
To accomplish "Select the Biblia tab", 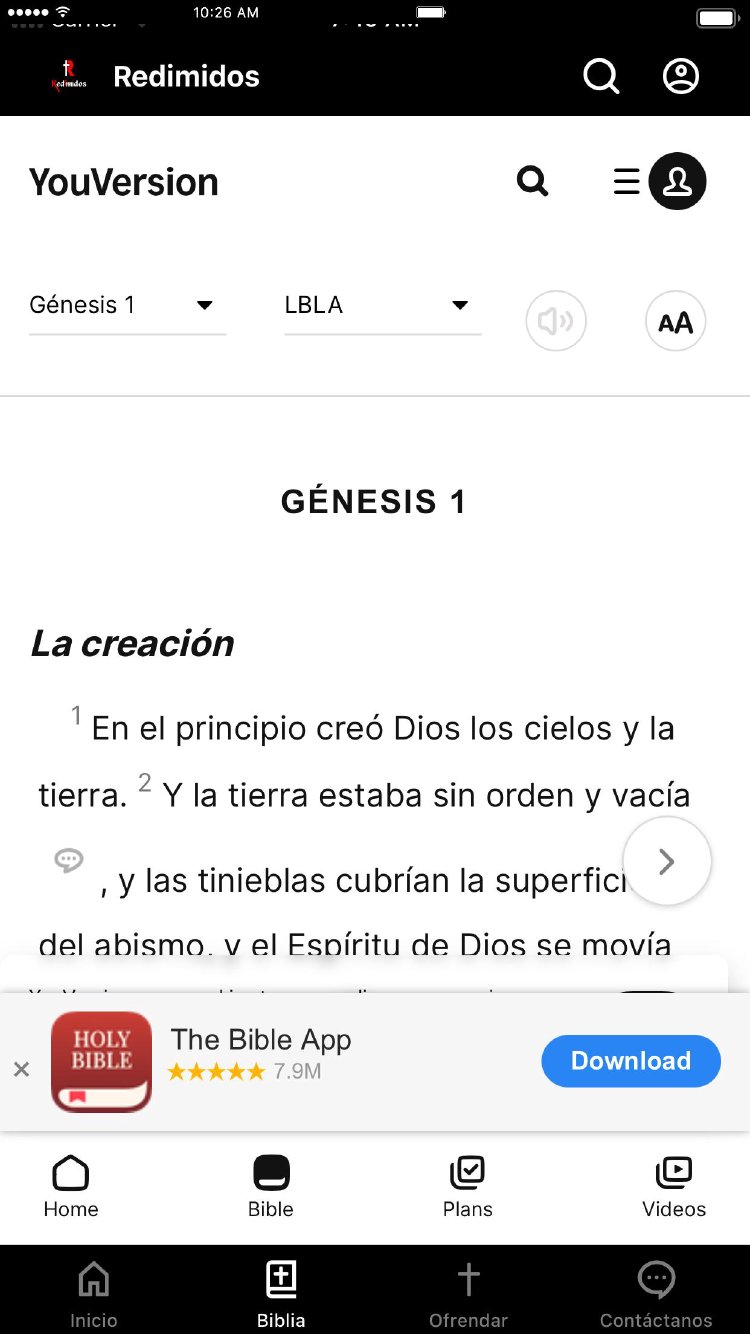I will click(x=281, y=1294).
